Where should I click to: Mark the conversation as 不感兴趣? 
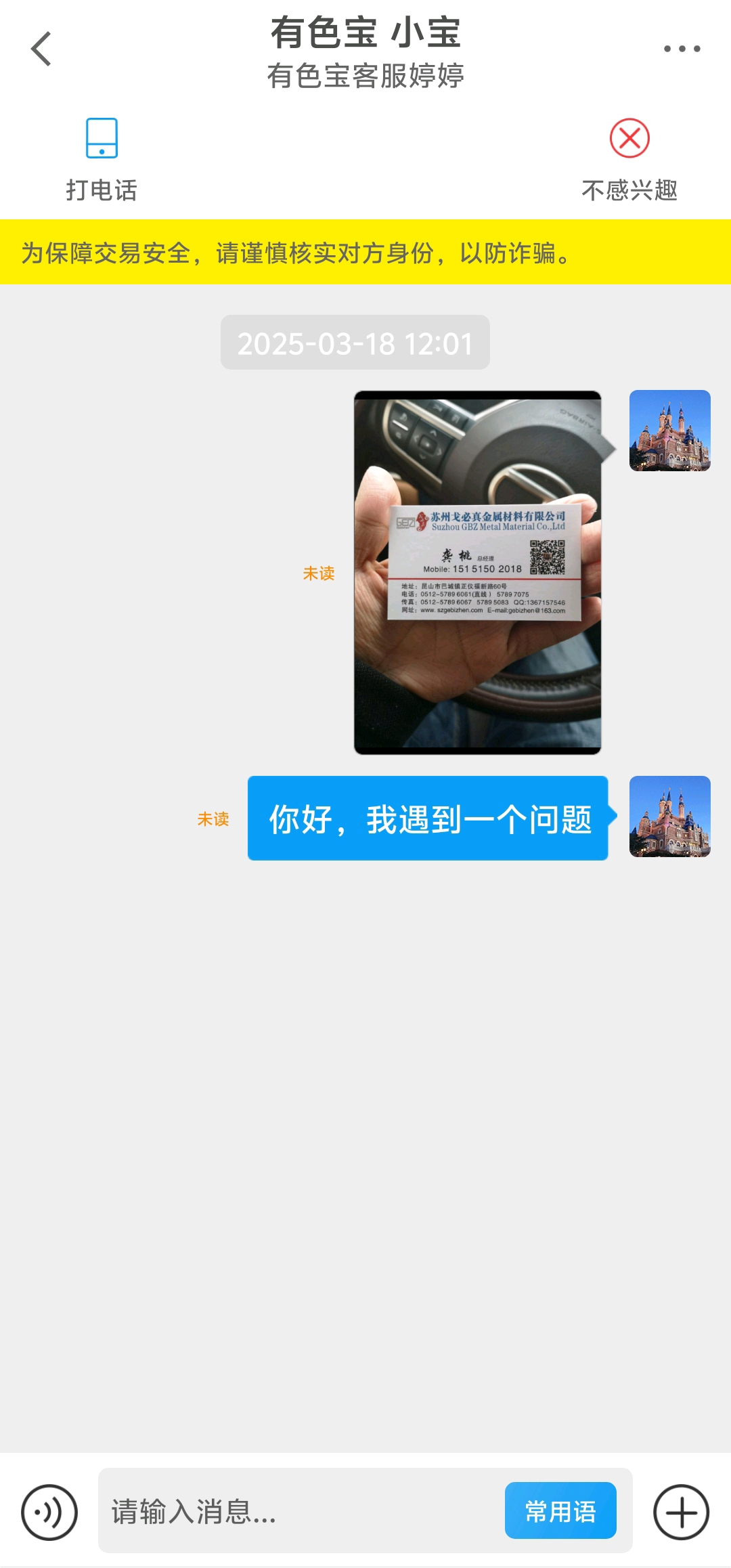pos(629,160)
